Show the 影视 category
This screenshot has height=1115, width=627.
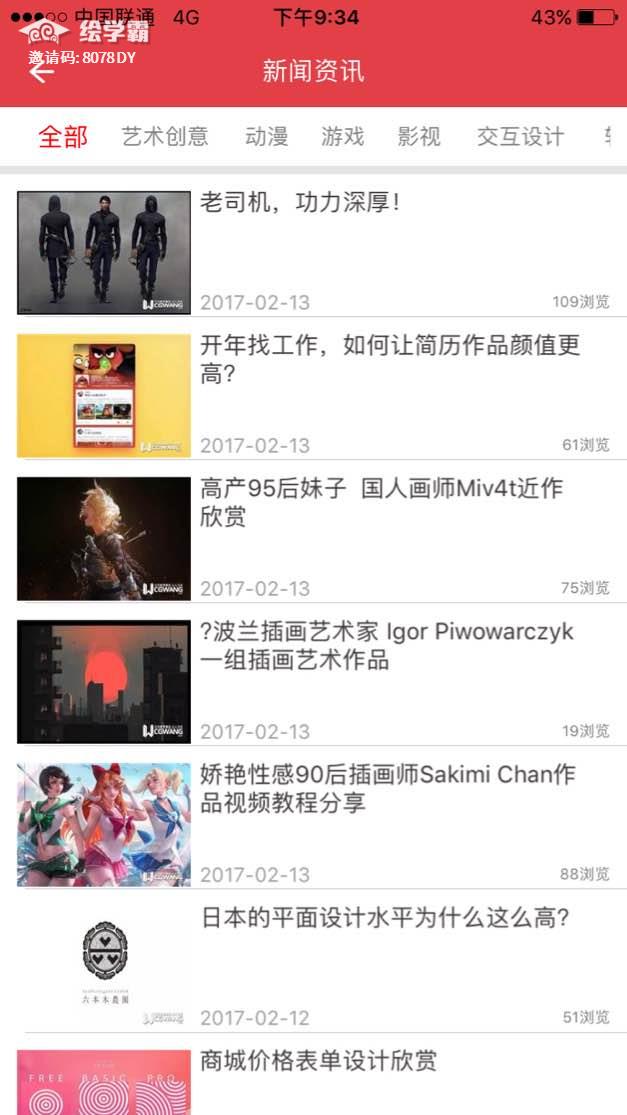tap(419, 137)
